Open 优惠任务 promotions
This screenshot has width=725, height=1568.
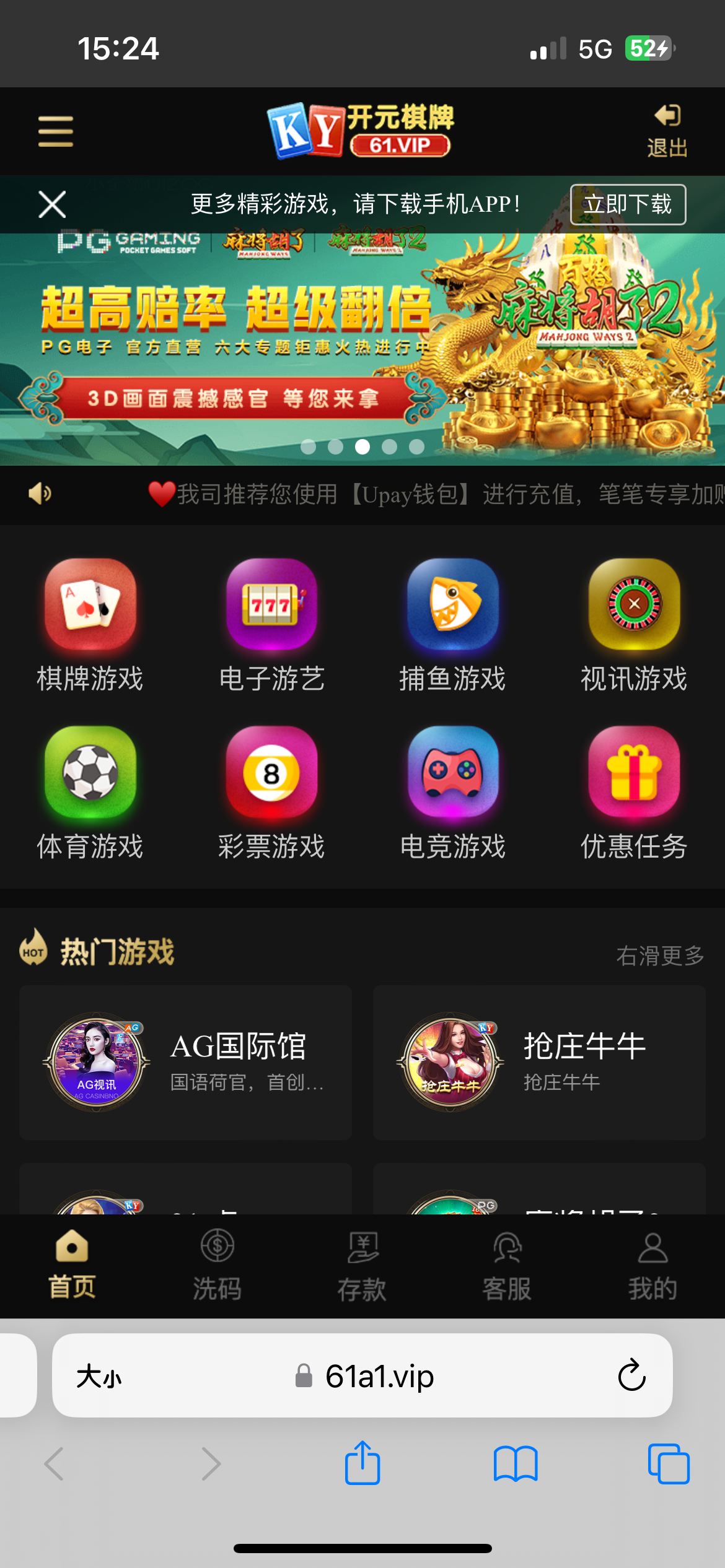[633, 792]
